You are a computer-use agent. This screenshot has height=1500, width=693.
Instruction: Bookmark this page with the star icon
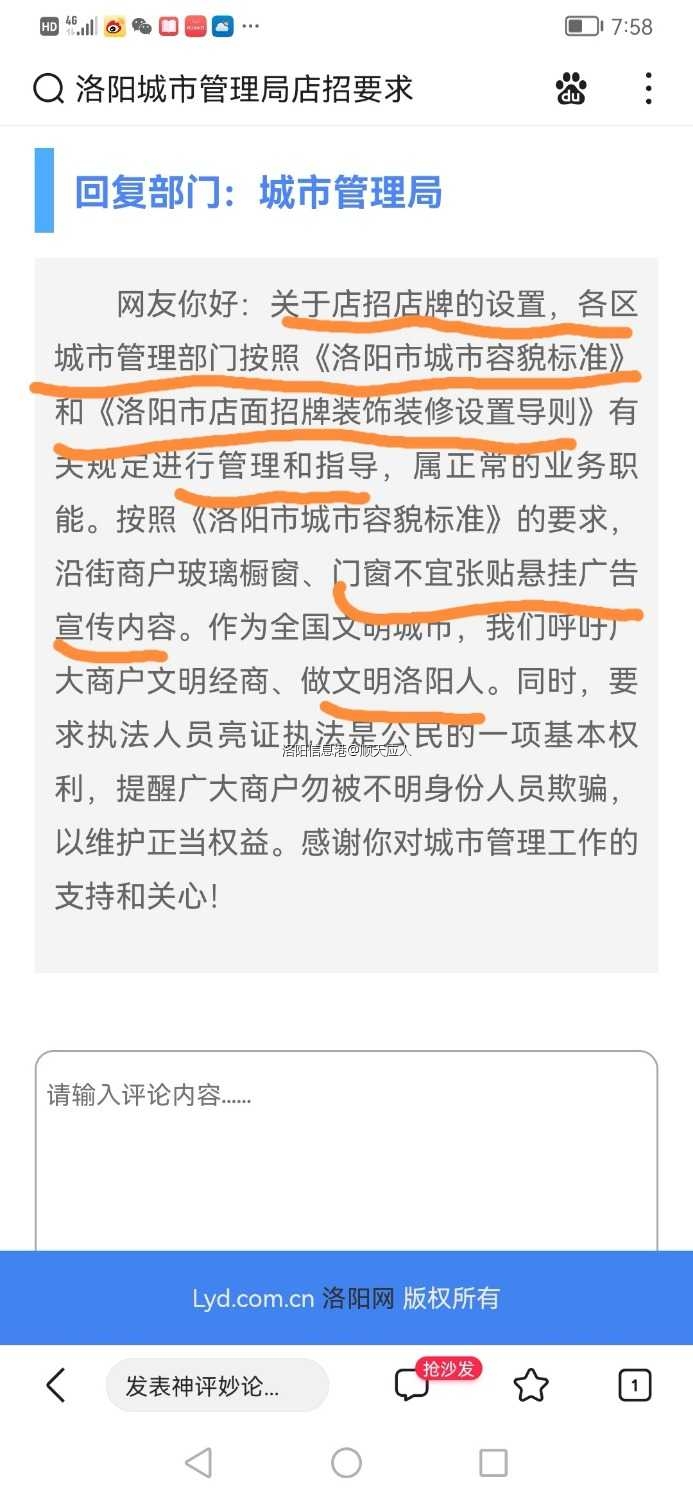[530, 1385]
